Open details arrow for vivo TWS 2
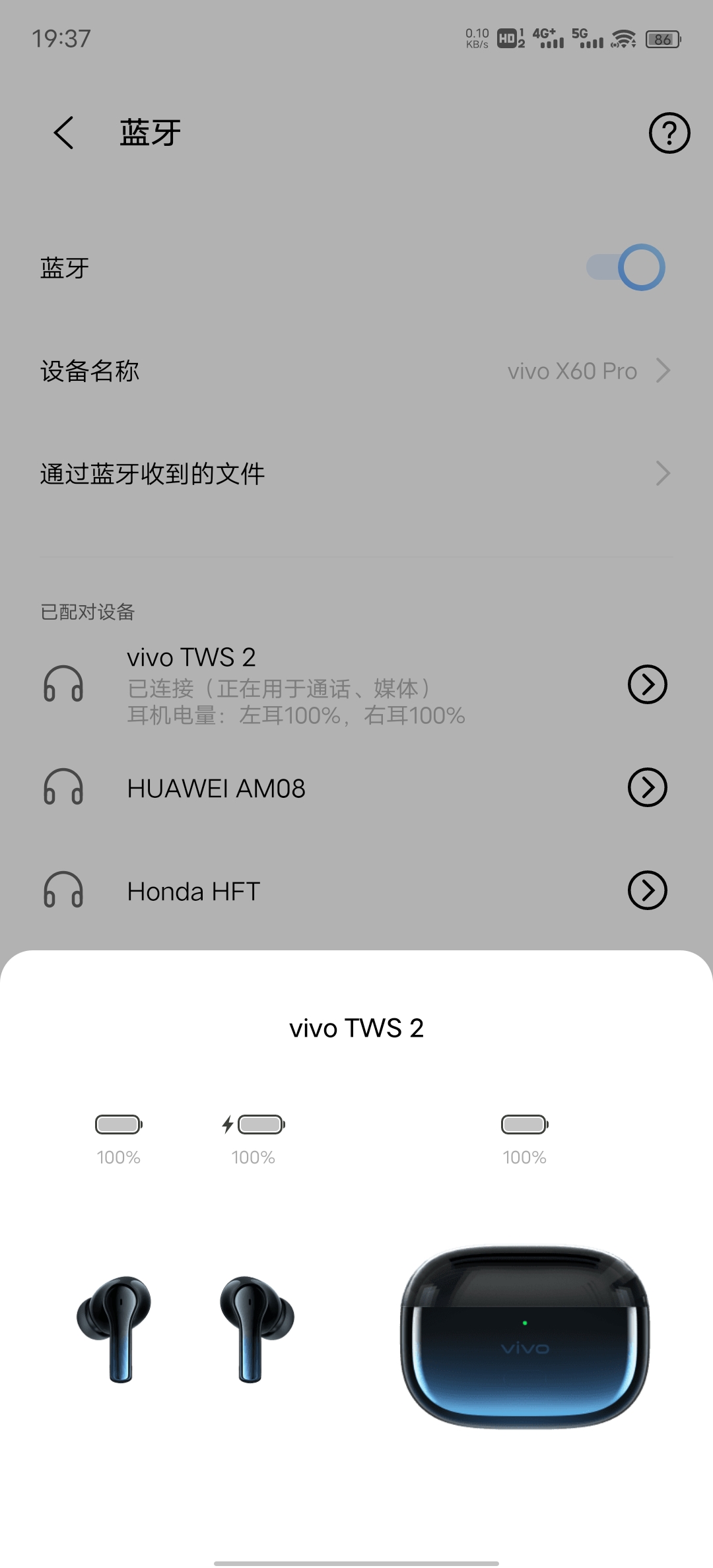Viewport: 713px width, 1568px height. 647,684
